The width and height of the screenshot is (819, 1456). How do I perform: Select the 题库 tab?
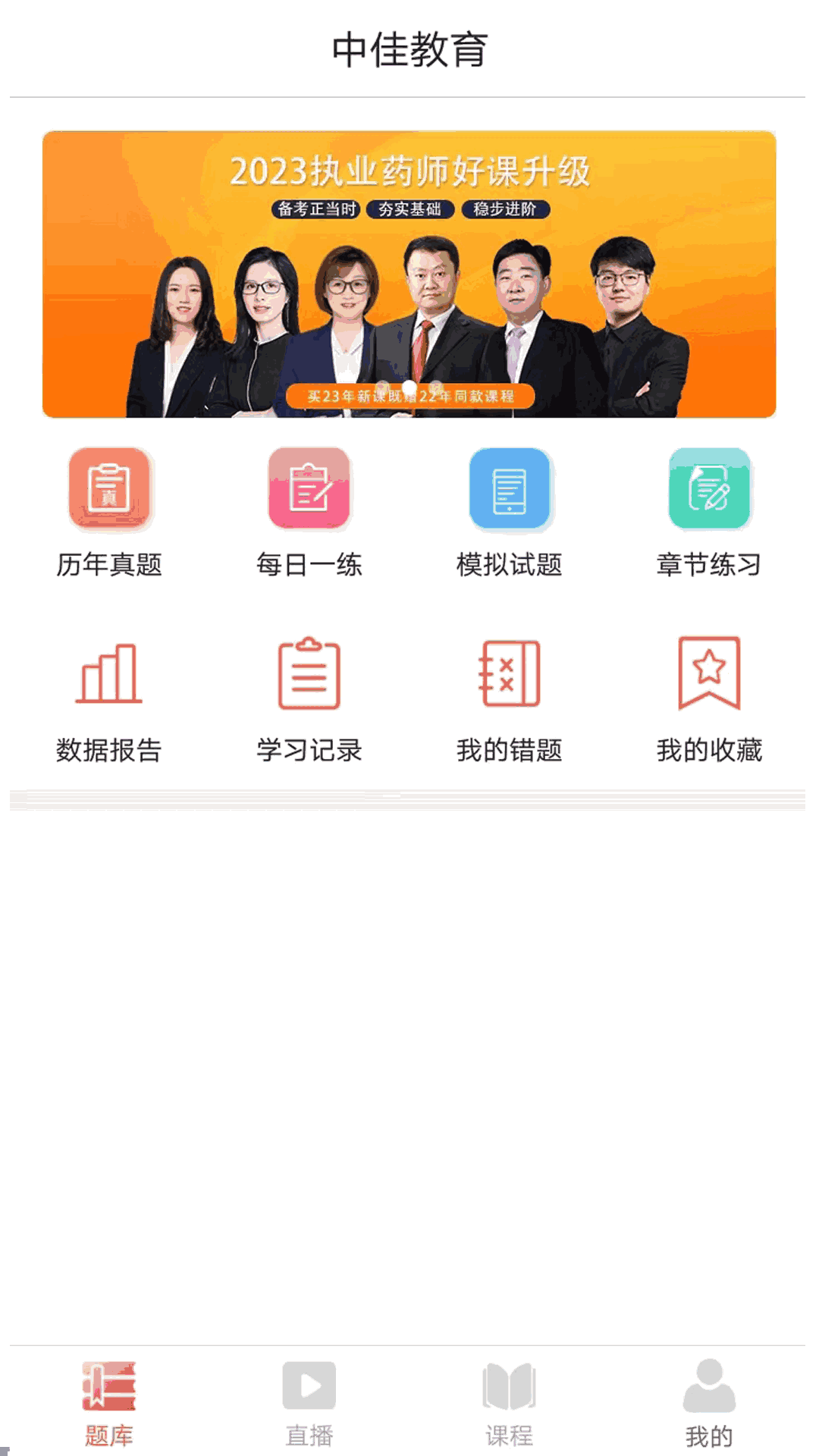(x=109, y=1403)
